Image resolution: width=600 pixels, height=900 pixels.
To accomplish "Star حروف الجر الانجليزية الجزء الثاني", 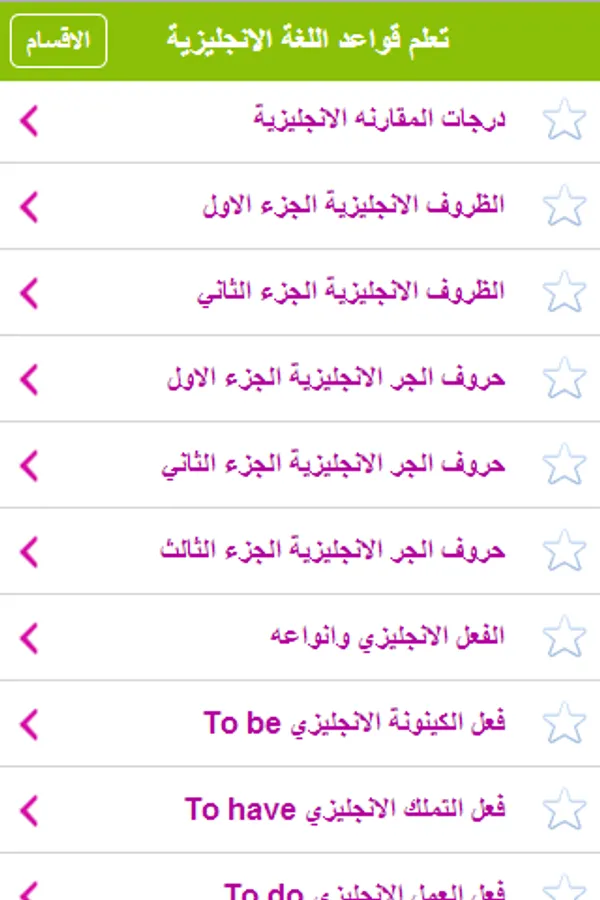I will click(564, 465).
